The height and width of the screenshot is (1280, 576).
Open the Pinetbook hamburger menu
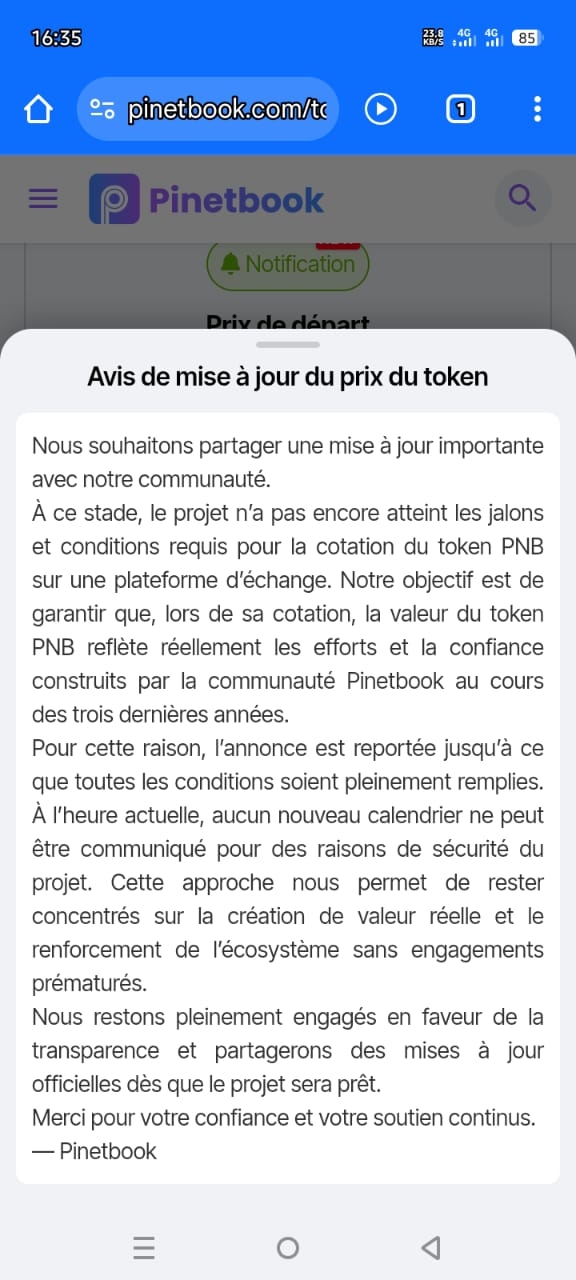click(43, 198)
